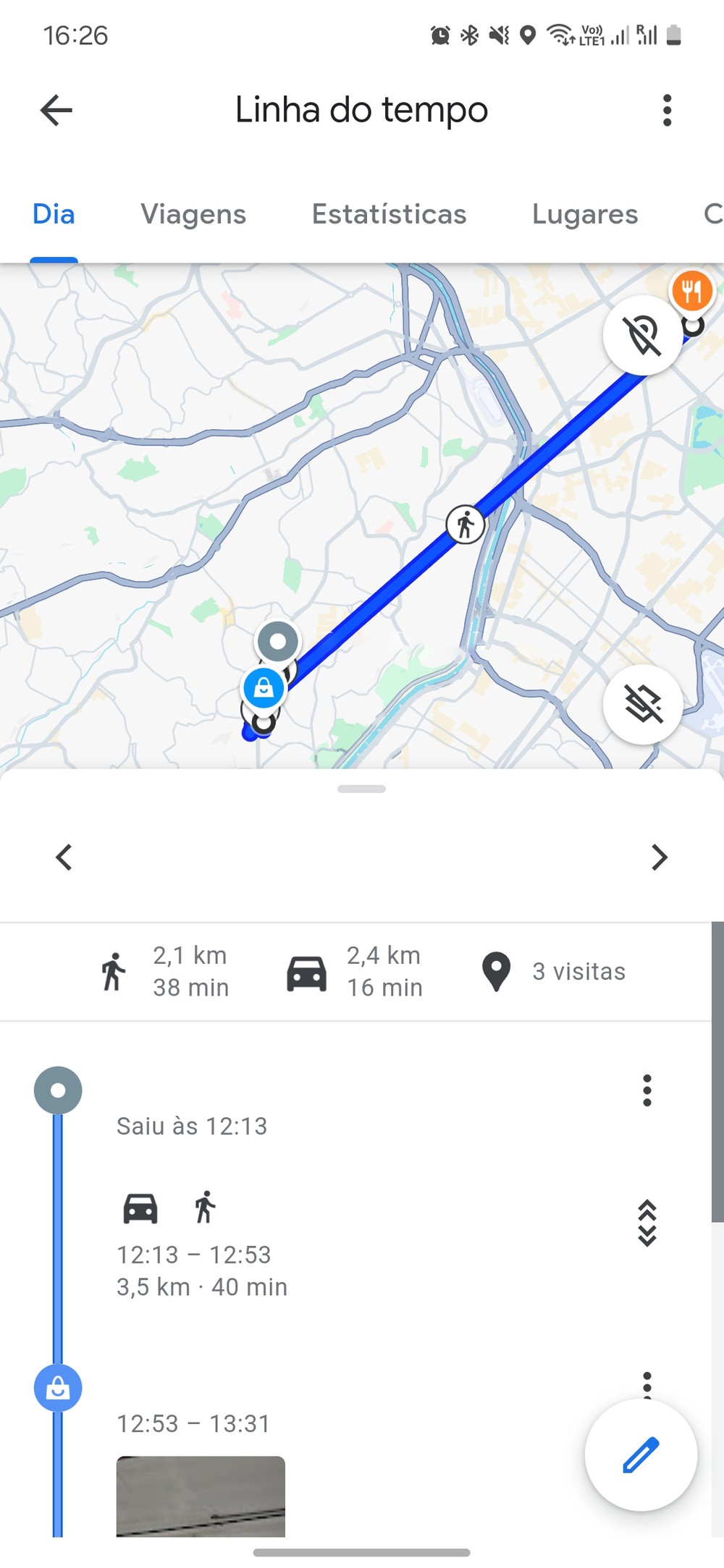The height and width of the screenshot is (1568, 724).
Task: Select the Dia tab
Action: (x=54, y=214)
